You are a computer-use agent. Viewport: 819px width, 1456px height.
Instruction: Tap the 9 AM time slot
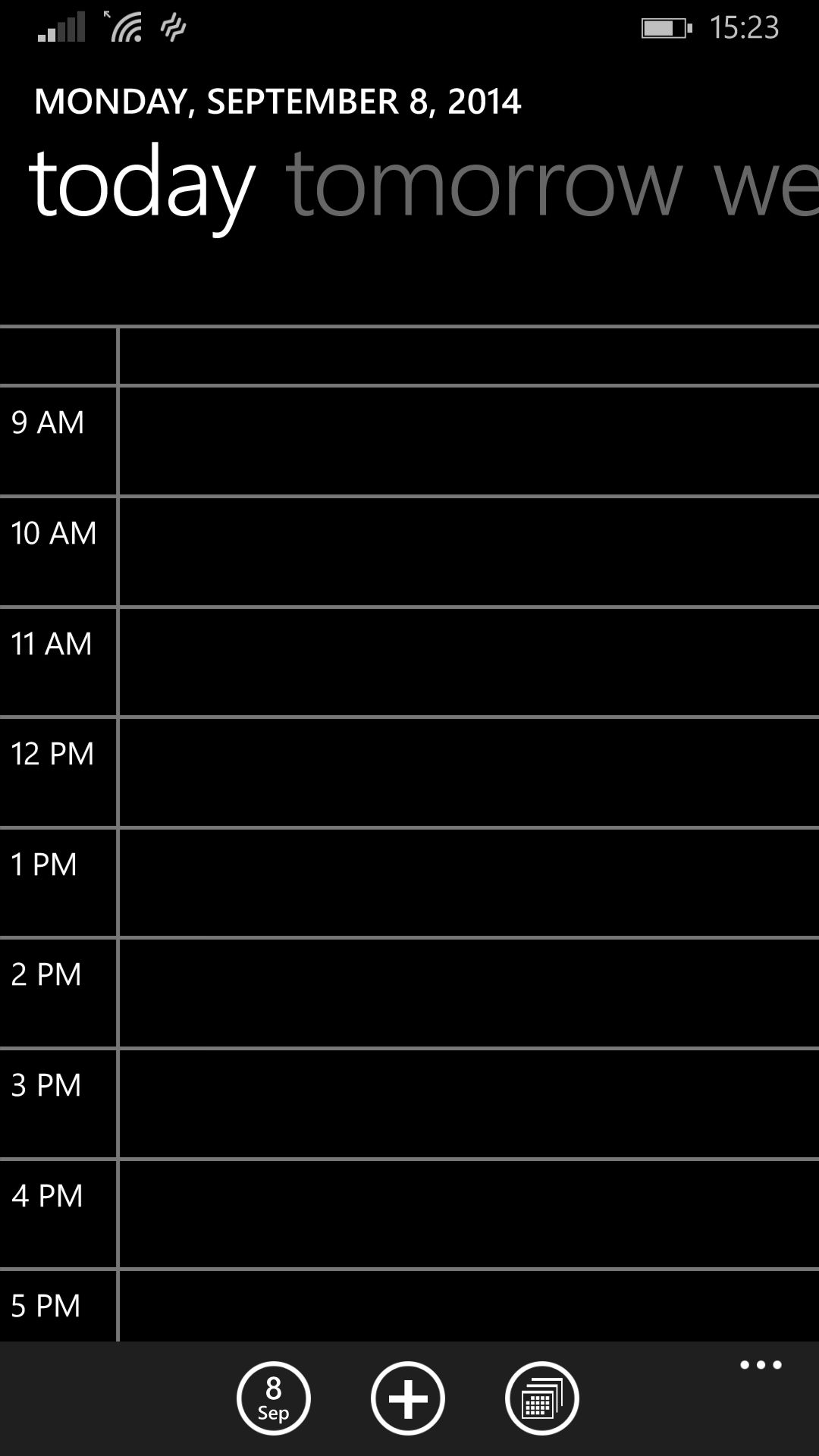(x=469, y=441)
